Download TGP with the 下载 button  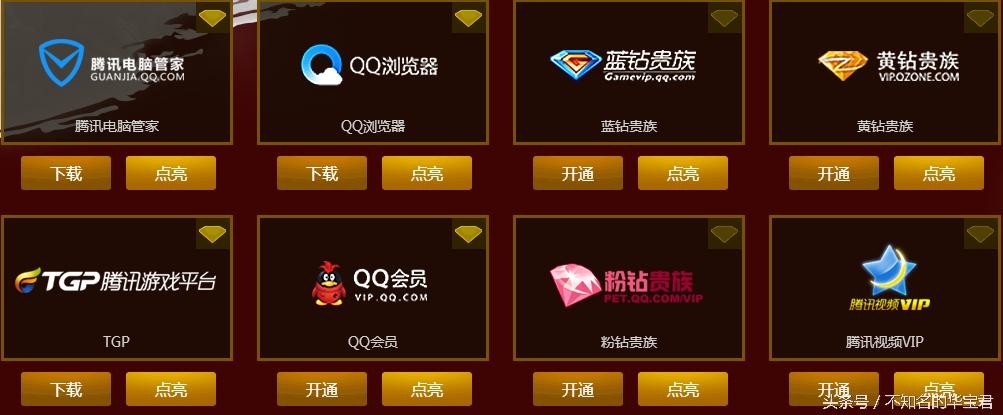(66, 389)
